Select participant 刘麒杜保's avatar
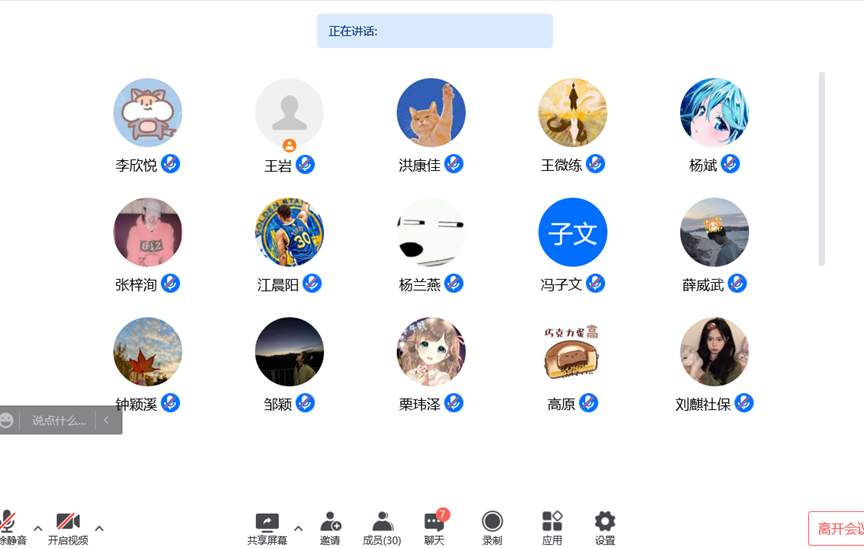This screenshot has width=864, height=548. click(714, 352)
